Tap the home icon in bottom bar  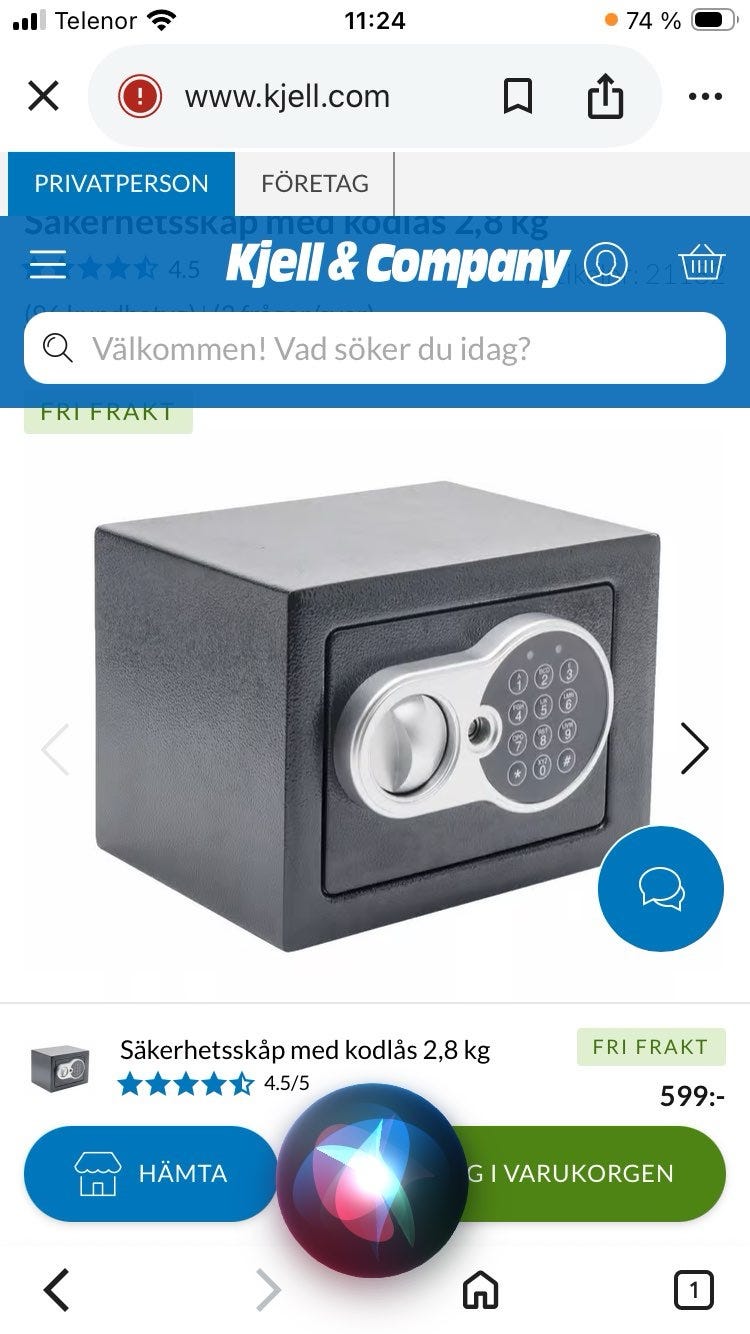click(x=478, y=1292)
